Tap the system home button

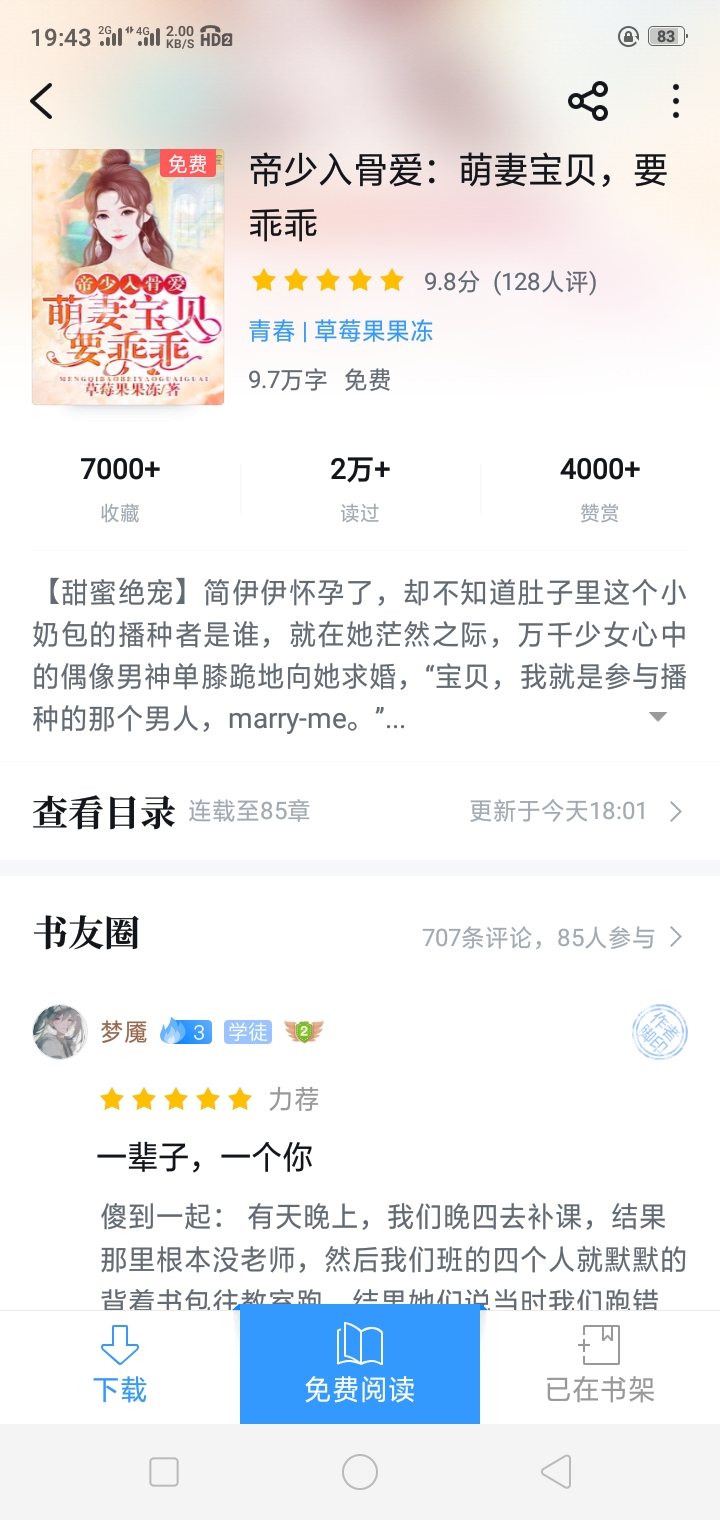(360, 1472)
